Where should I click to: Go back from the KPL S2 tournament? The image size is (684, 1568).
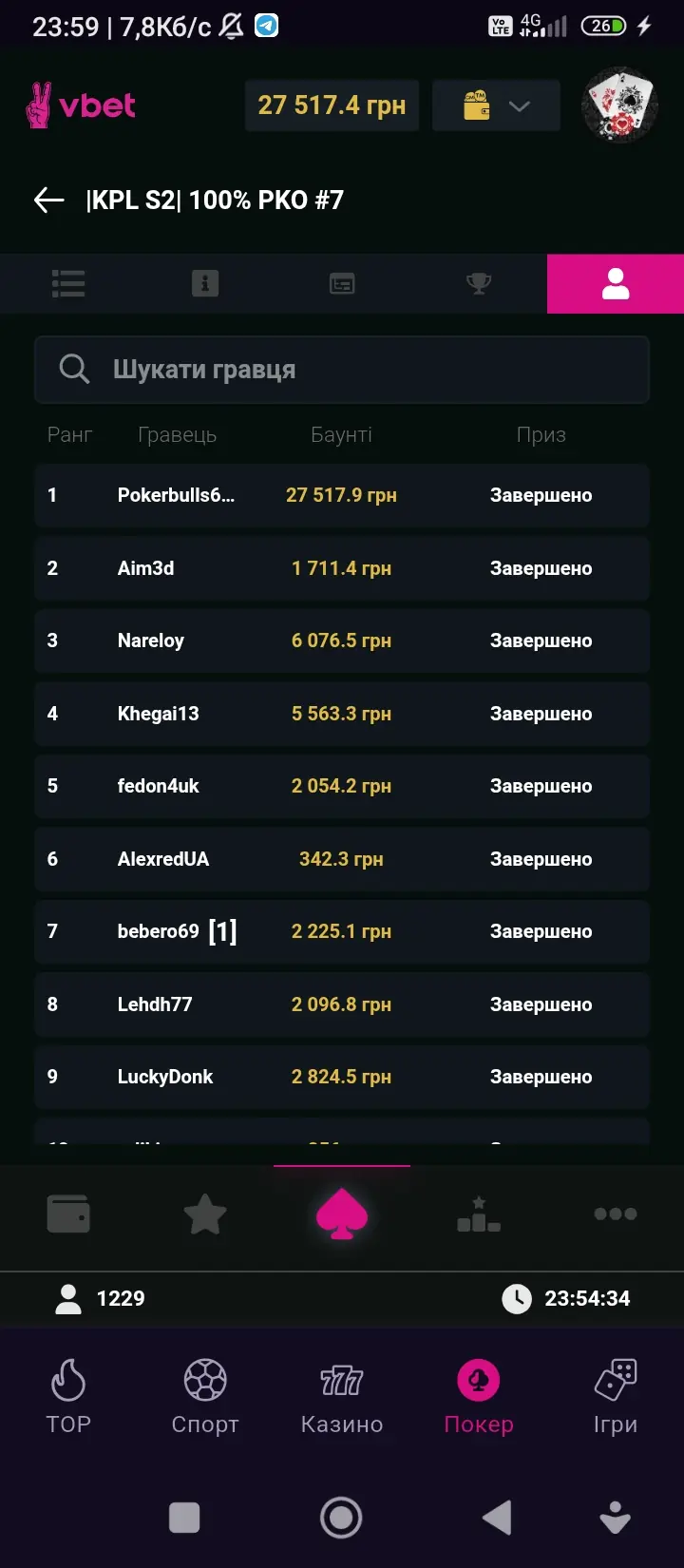click(48, 201)
